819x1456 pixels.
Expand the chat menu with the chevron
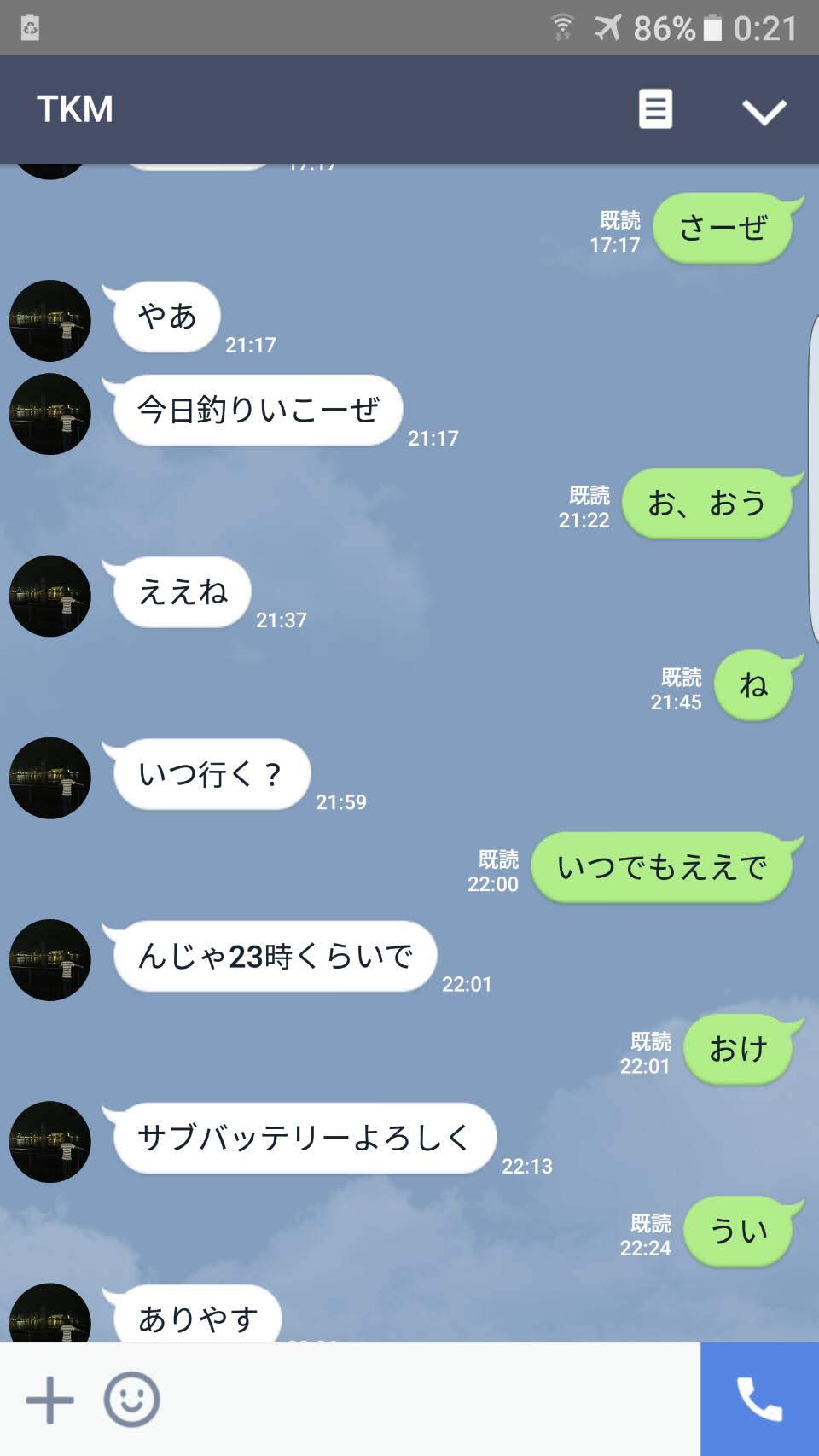764,111
